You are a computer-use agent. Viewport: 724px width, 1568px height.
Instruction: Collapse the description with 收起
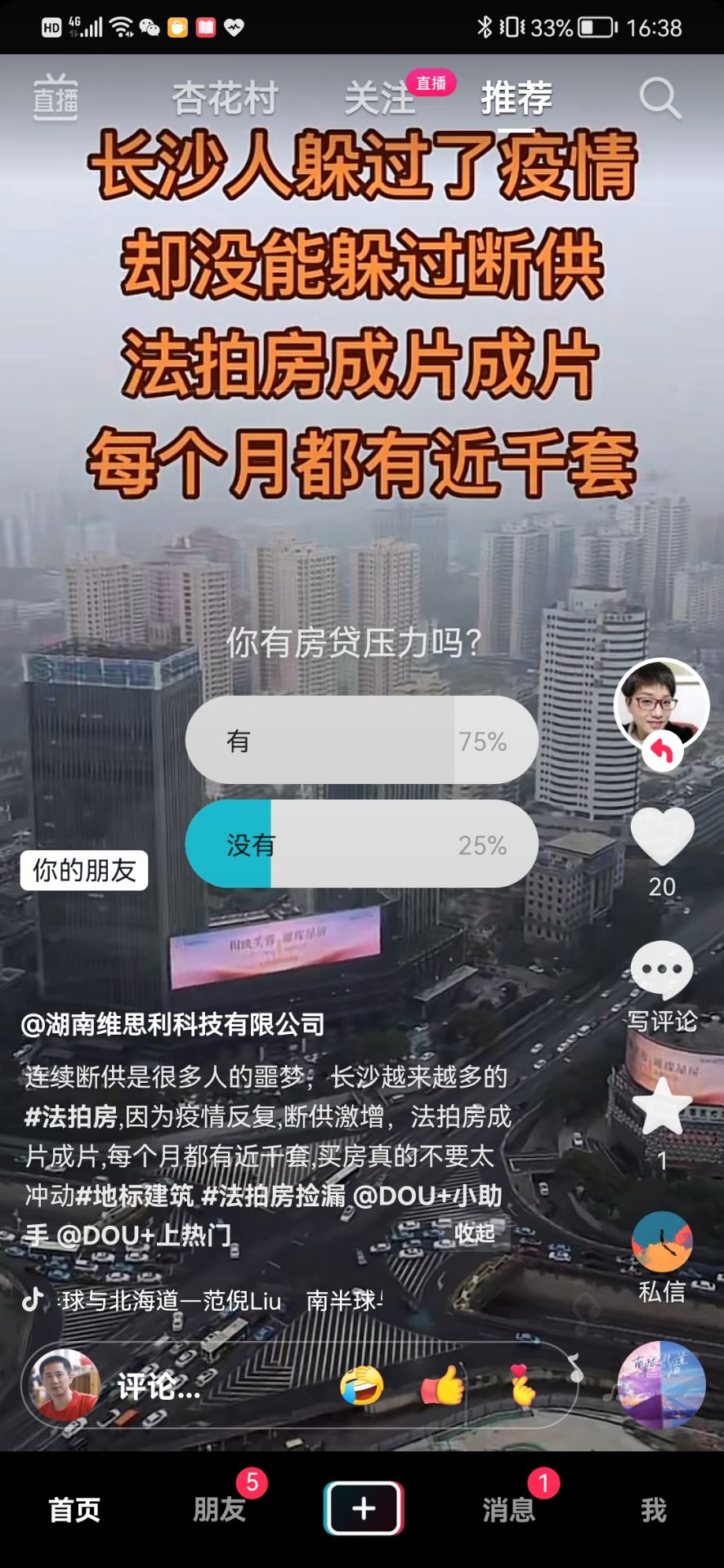(476, 1233)
